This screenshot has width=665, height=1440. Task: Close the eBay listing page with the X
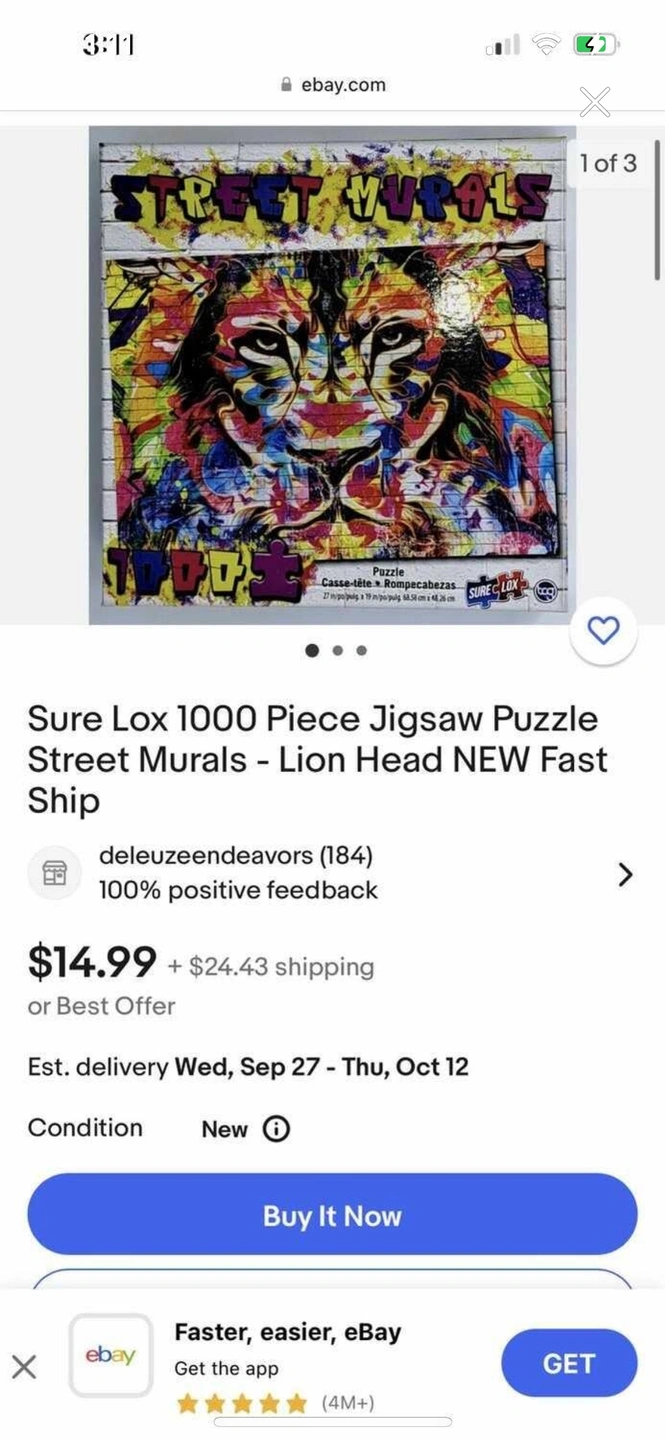pyautogui.click(x=595, y=101)
